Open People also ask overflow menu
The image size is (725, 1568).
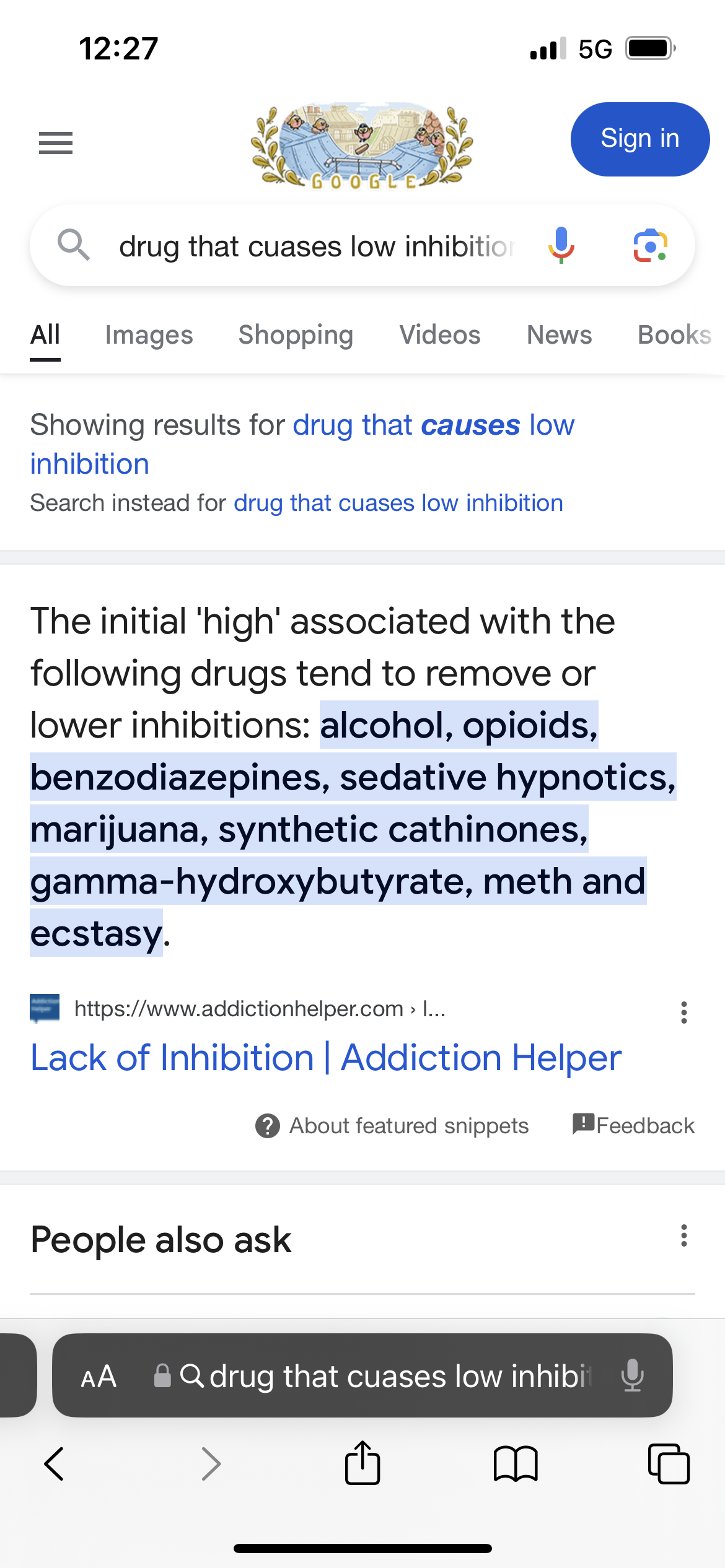click(x=683, y=1235)
